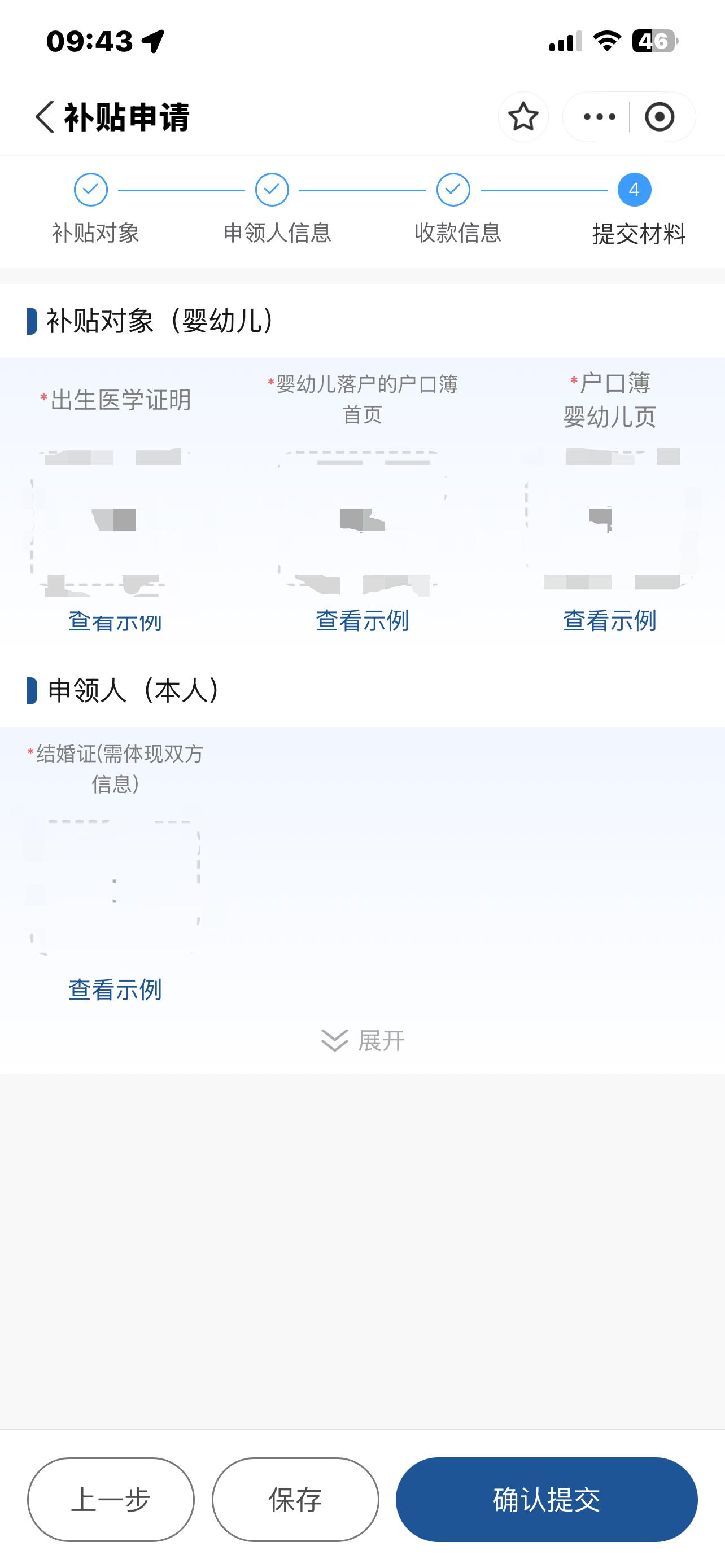Tap the circular capsule close icon
Screen dimensions: 725x1568
[662, 117]
